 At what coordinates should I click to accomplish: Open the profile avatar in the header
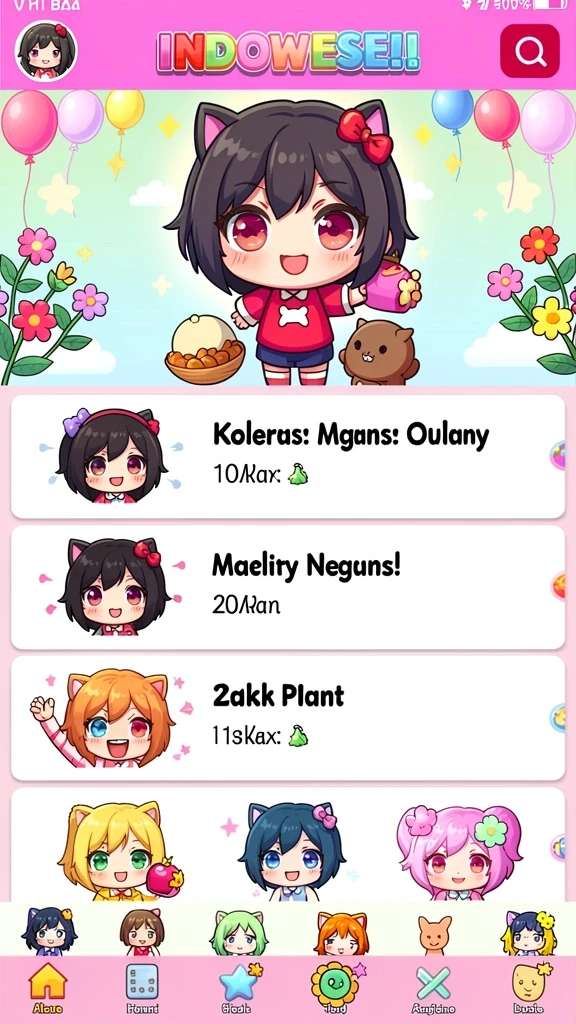click(x=46, y=50)
